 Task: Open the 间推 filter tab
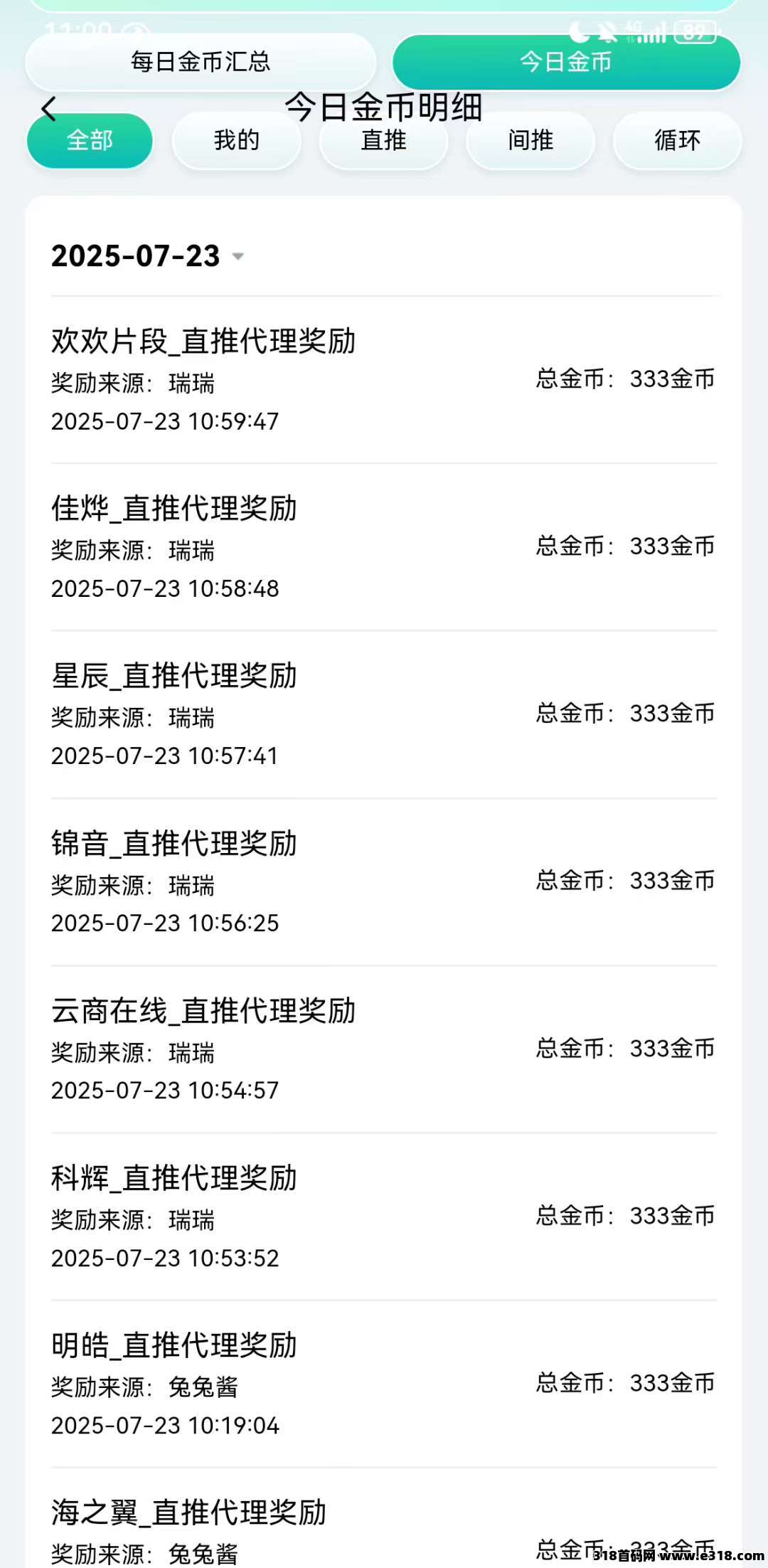coord(530,141)
